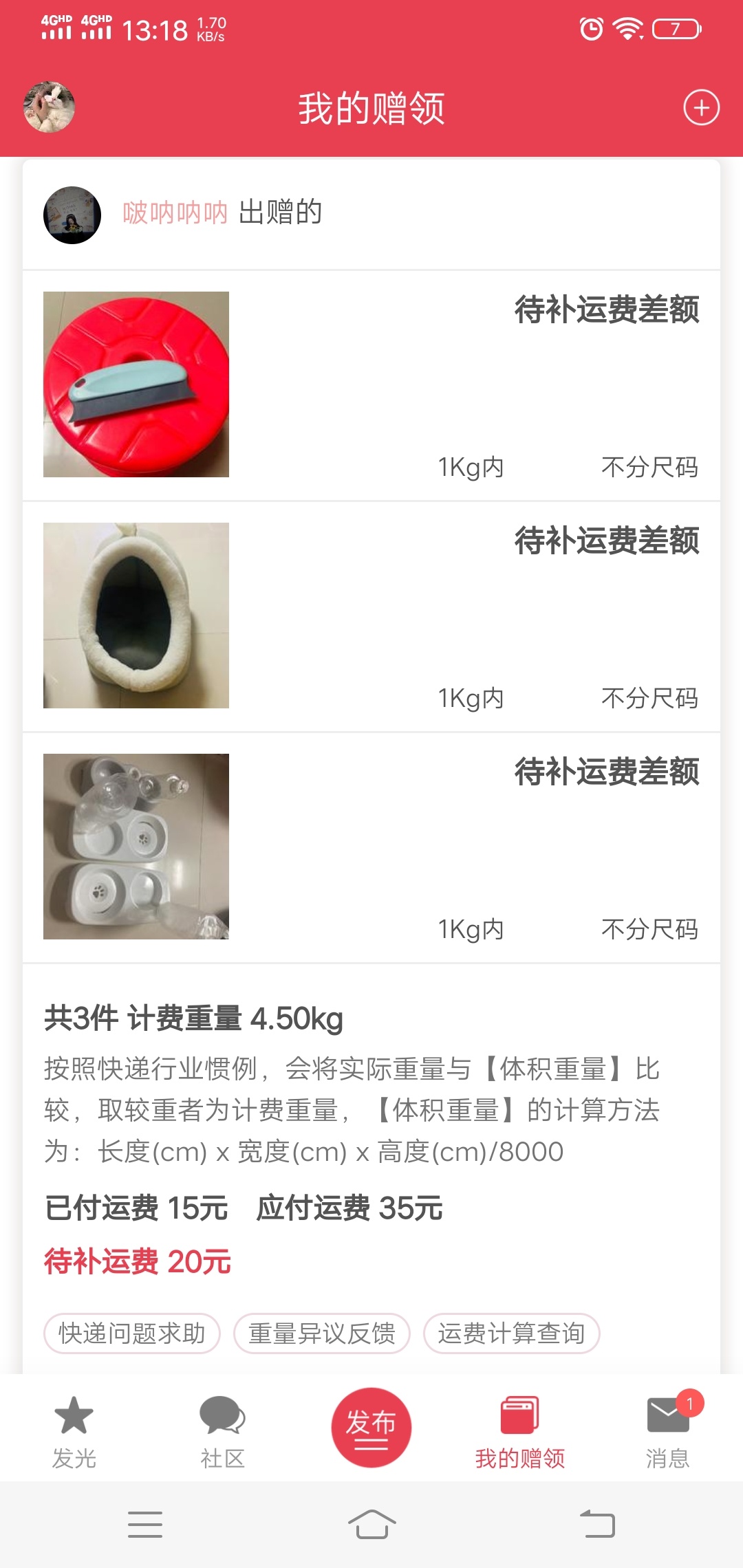This screenshot has width=743, height=1568.
Task: Open my profile avatar in the header
Action: click(49, 107)
